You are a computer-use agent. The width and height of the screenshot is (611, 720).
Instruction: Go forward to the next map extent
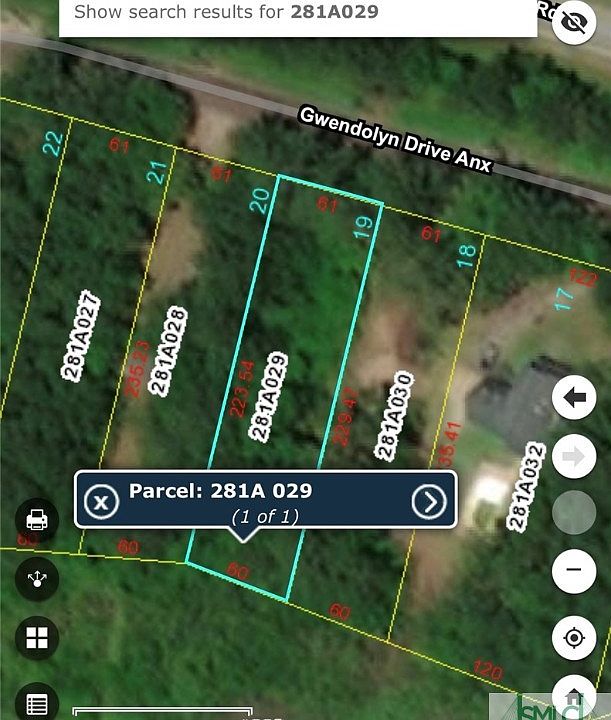click(574, 457)
